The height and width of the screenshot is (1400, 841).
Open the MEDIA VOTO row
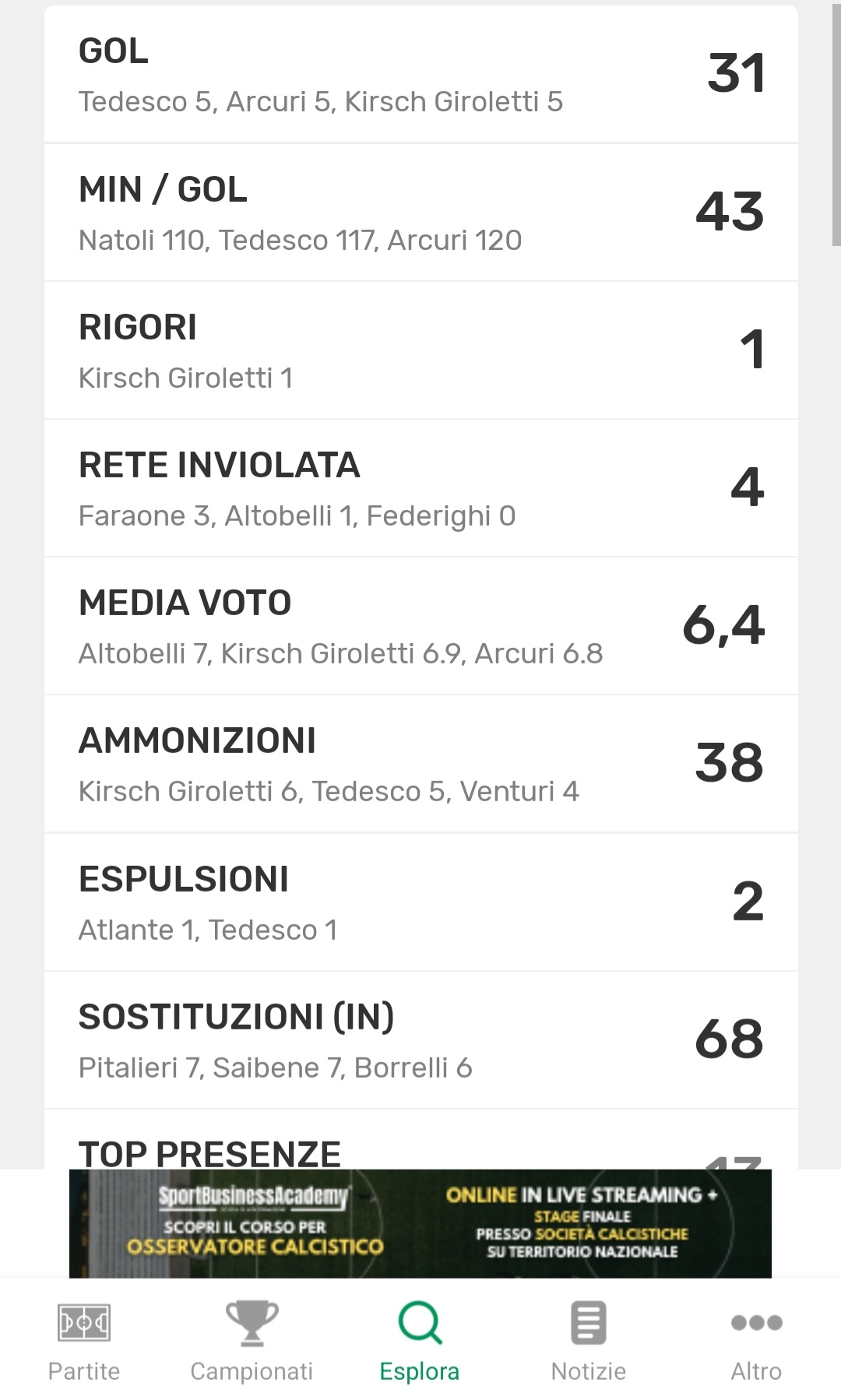420,626
